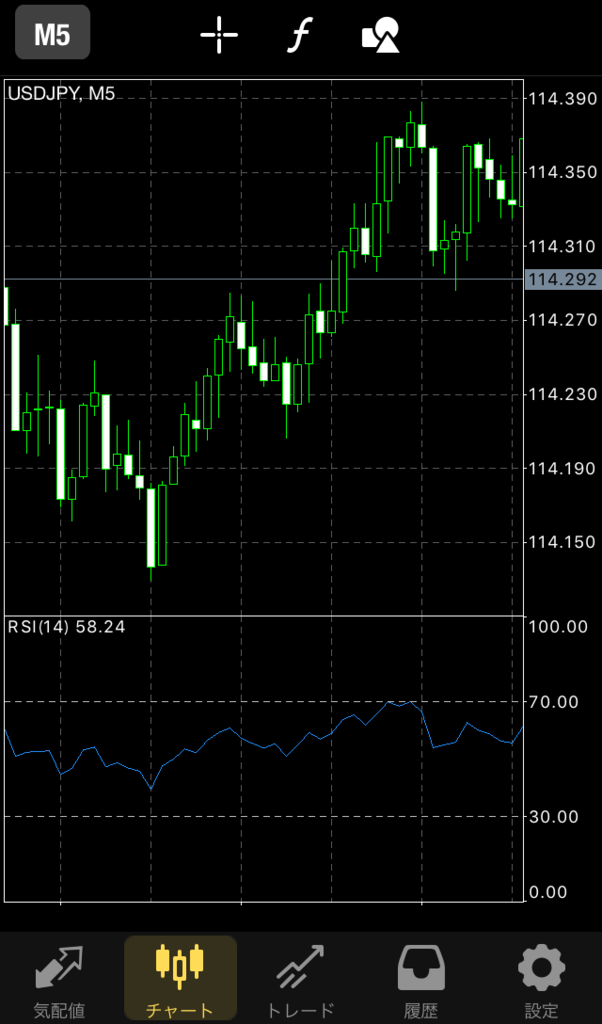Image resolution: width=602 pixels, height=1024 pixels.
Task: Switch to the 気配値 tab
Action: pos(59,979)
